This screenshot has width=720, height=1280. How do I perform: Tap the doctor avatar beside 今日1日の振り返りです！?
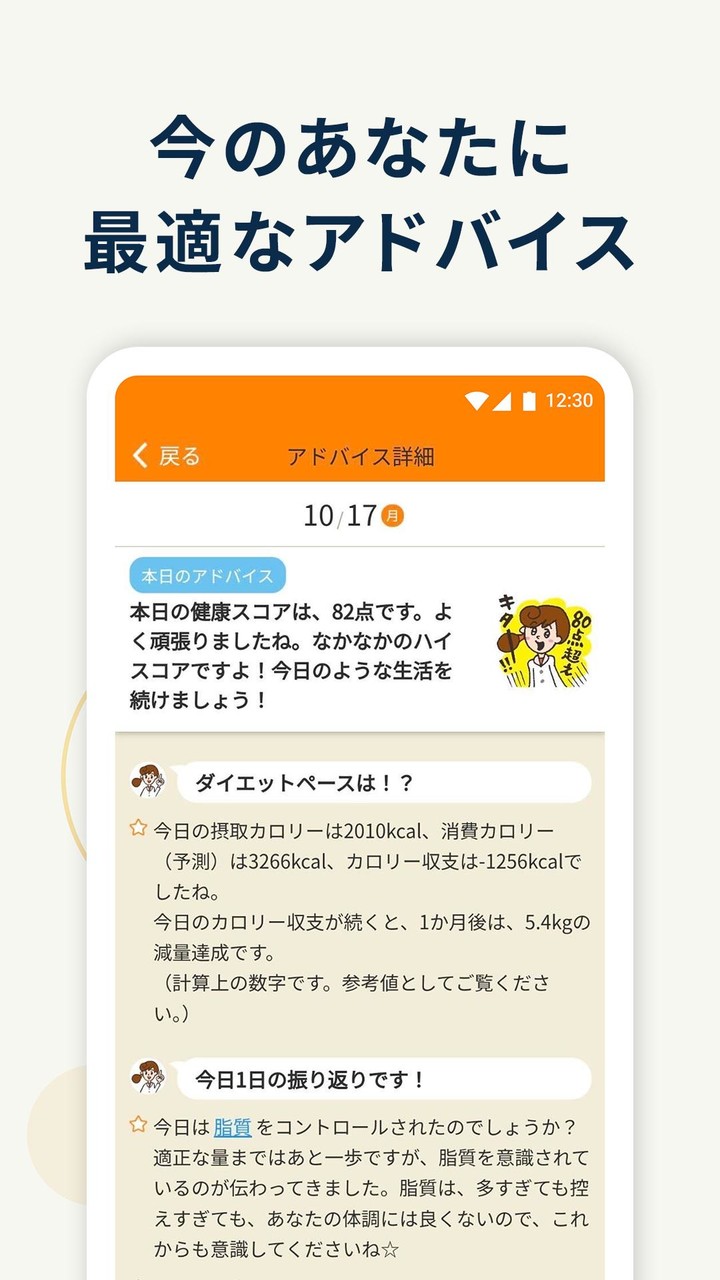coord(148,1076)
